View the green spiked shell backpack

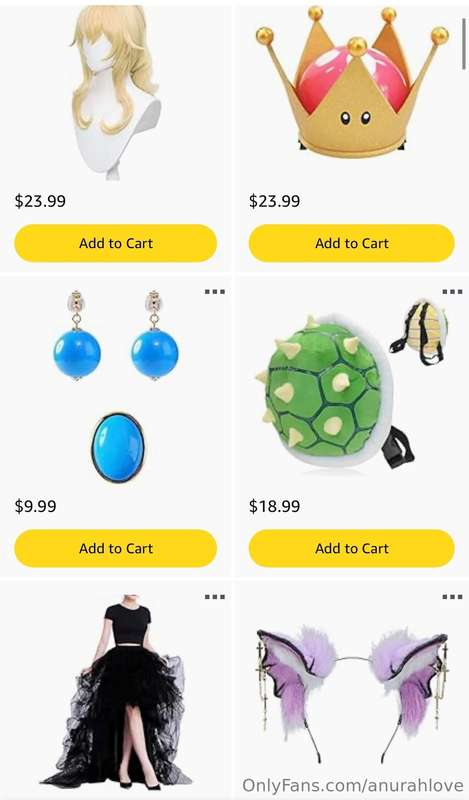click(x=351, y=385)
